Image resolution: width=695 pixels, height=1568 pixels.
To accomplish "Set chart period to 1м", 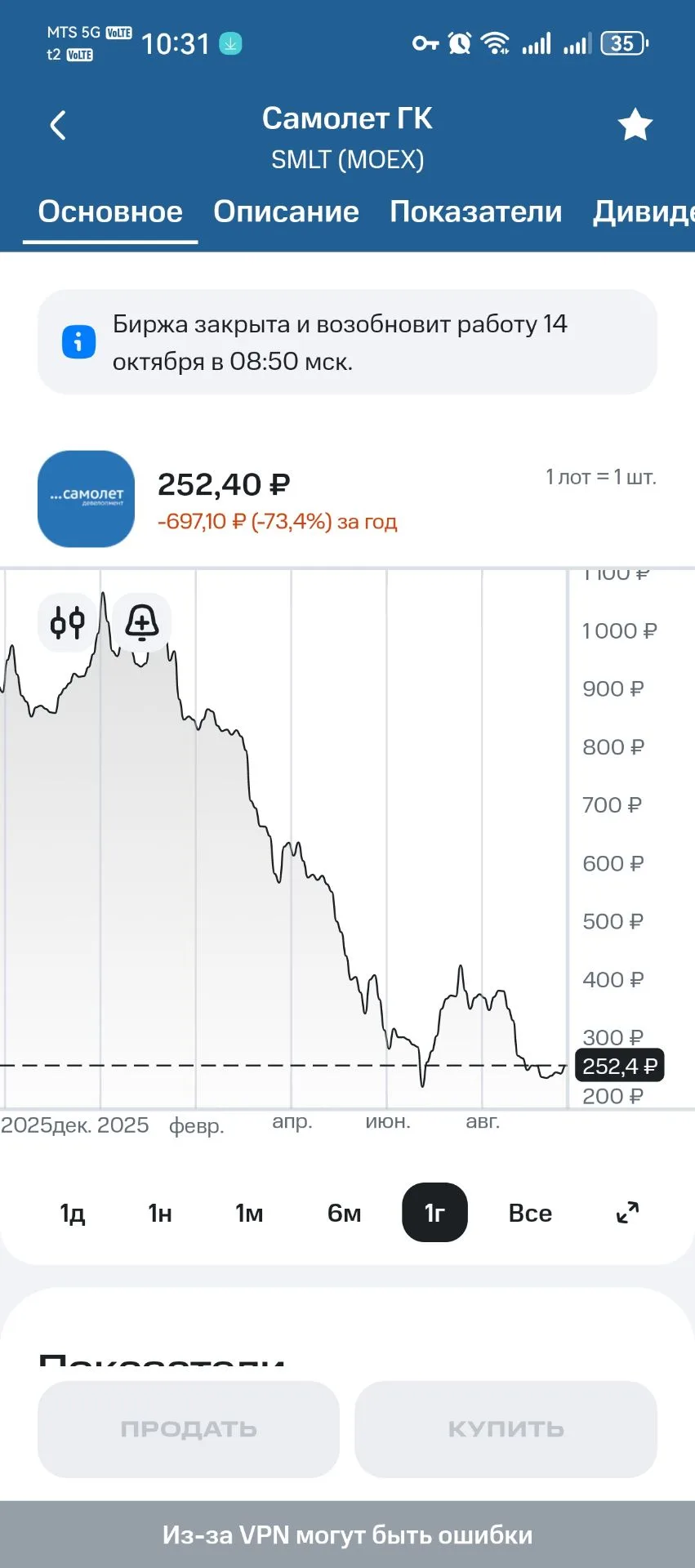I will (x=249, y=1213).
